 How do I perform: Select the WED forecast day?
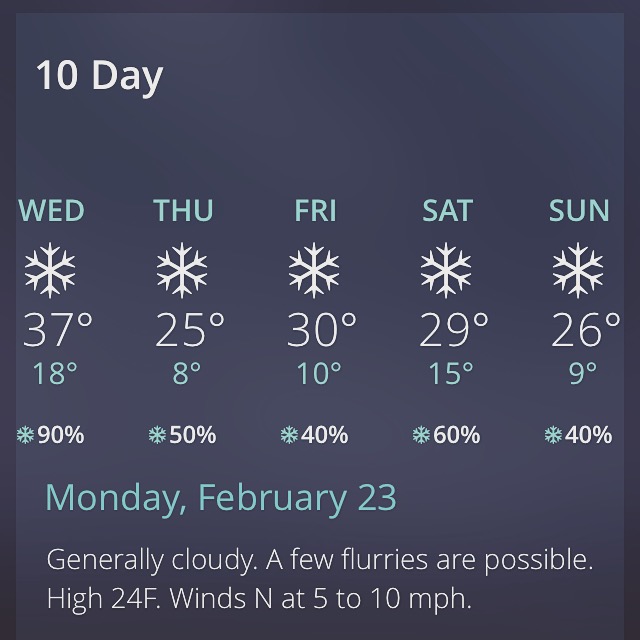(52, 320)
